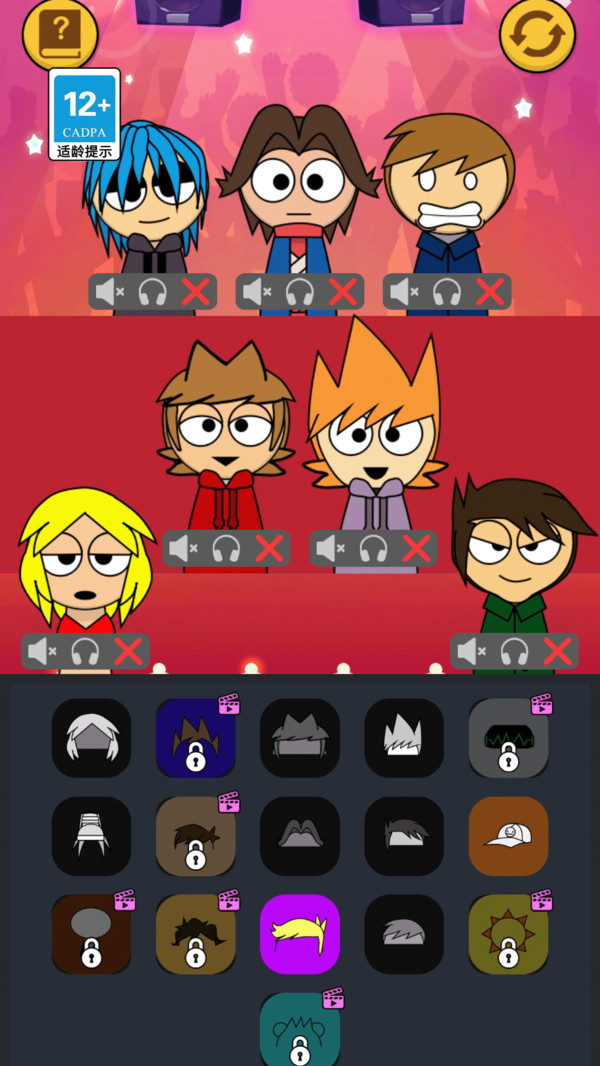Mute the red hoodie character
Screen dimensions: 600x1066
point(181,548)
